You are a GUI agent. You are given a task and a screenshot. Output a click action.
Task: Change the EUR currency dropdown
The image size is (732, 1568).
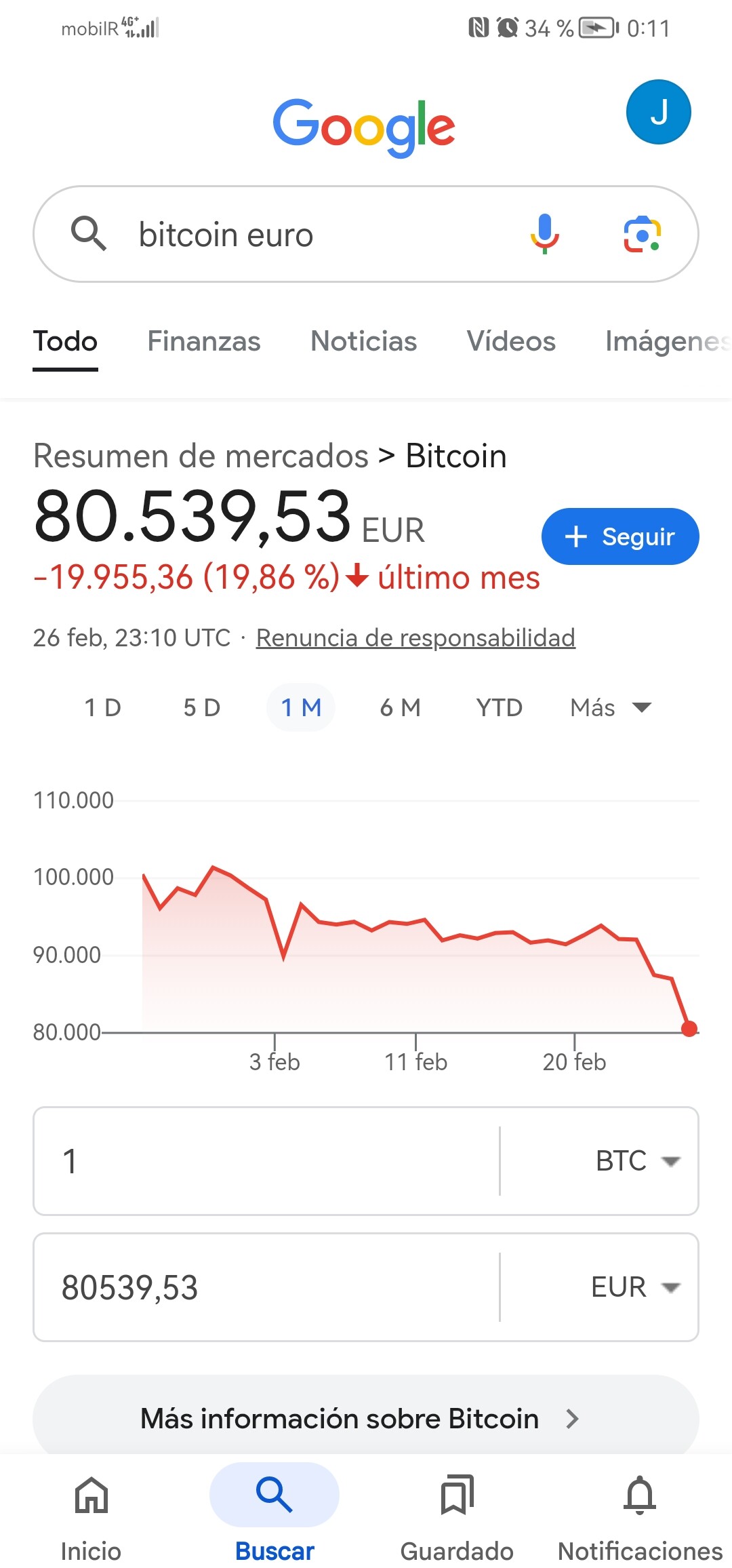(x=634, y=1287)
